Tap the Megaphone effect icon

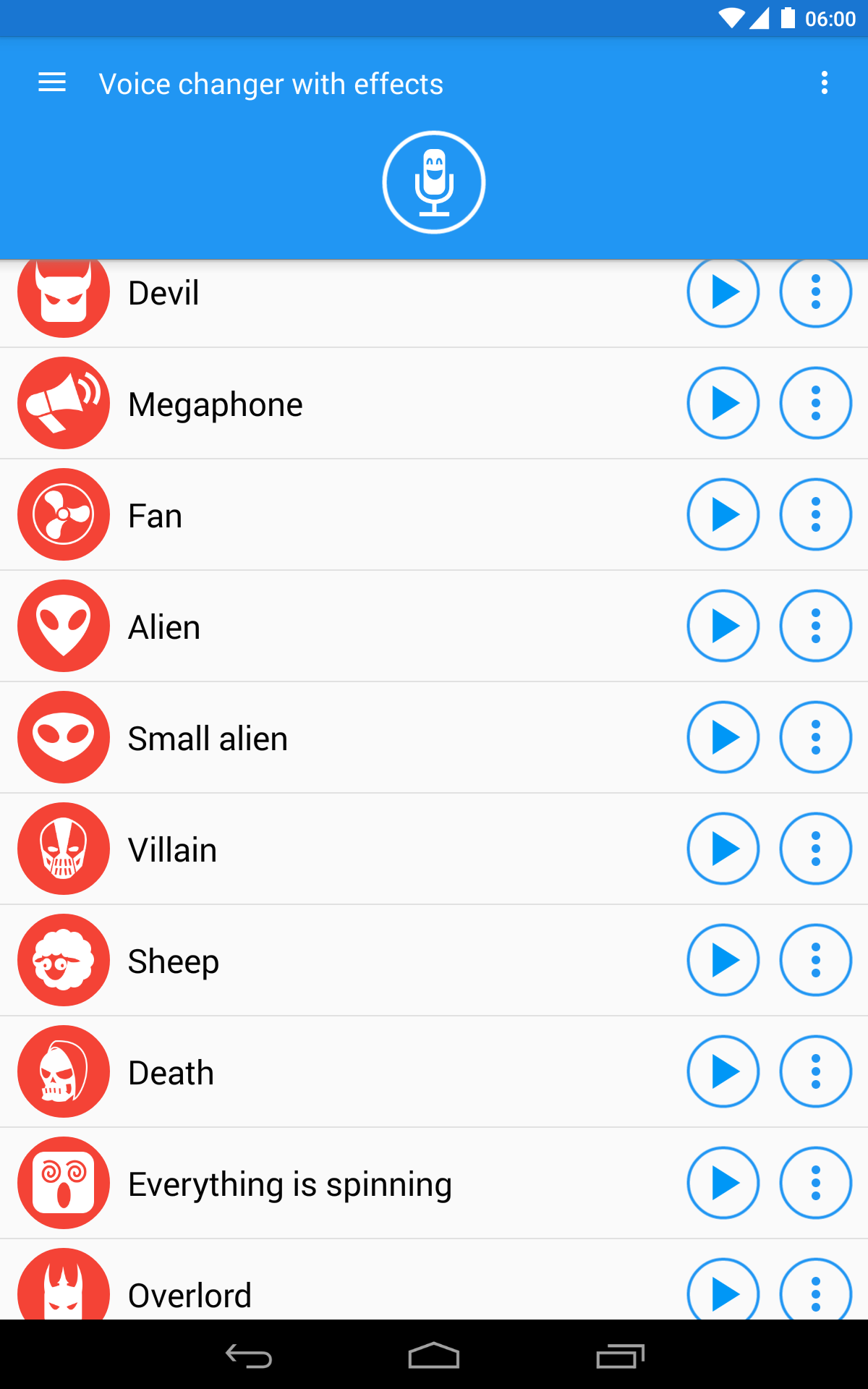(x=64, y=404)
